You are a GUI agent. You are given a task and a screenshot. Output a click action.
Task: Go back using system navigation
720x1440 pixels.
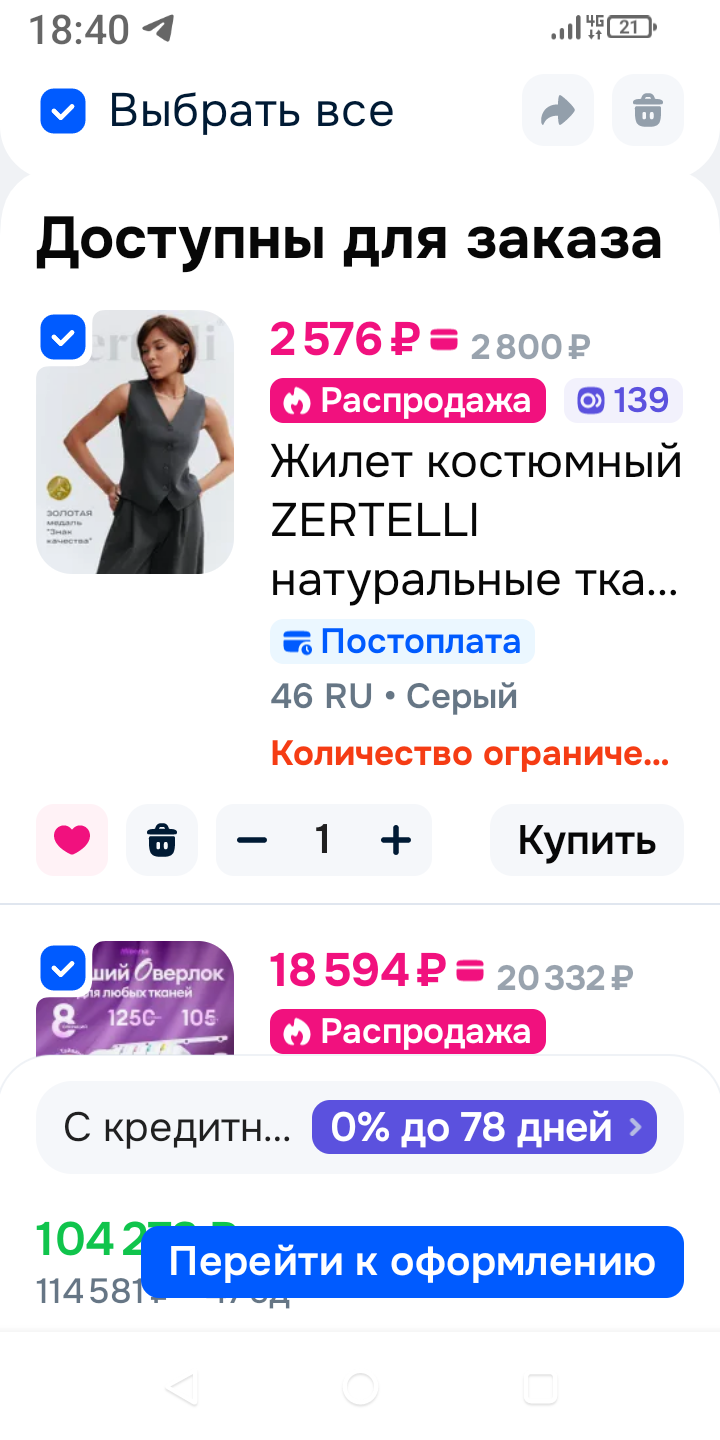(x=181, y=1388)
